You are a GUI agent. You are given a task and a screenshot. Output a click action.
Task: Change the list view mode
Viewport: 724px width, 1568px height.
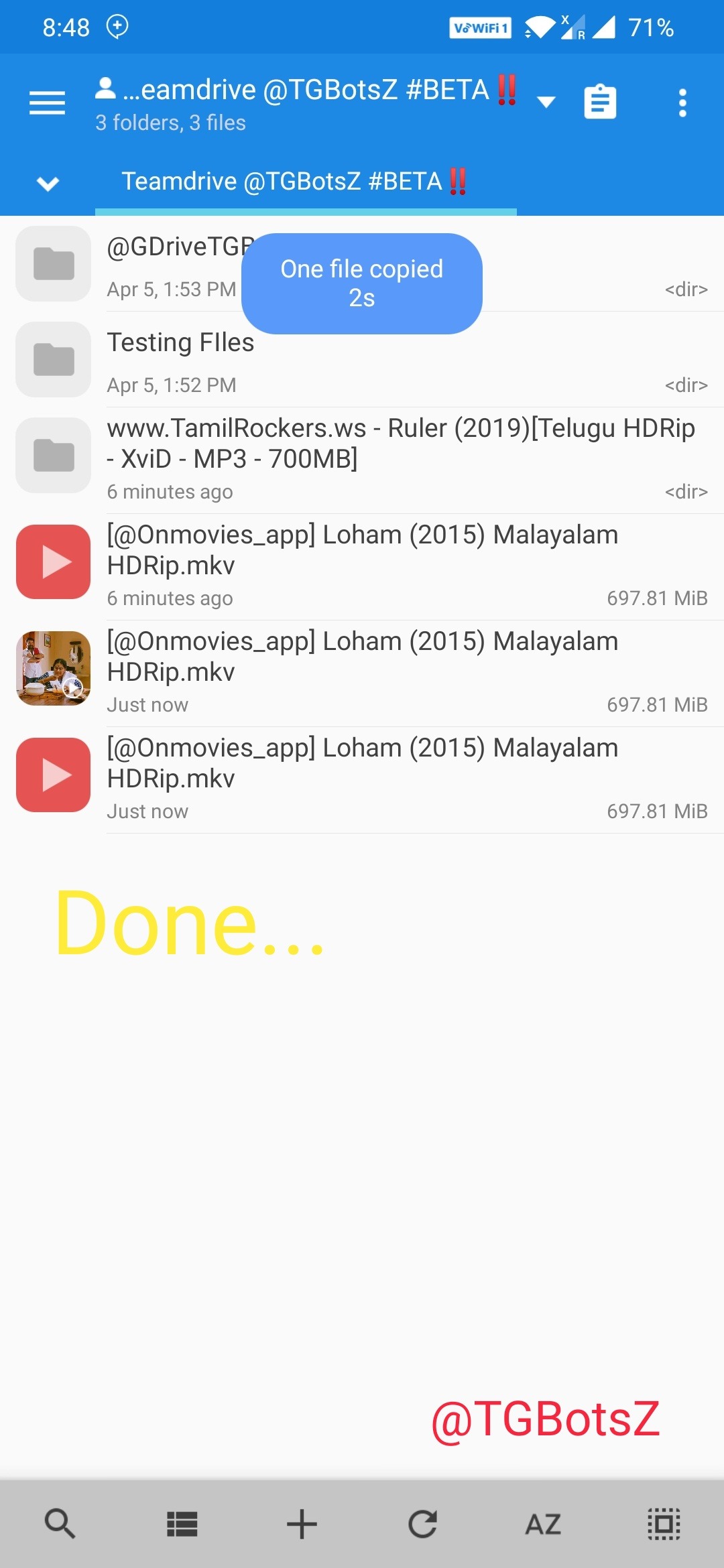pos(182,1524)
